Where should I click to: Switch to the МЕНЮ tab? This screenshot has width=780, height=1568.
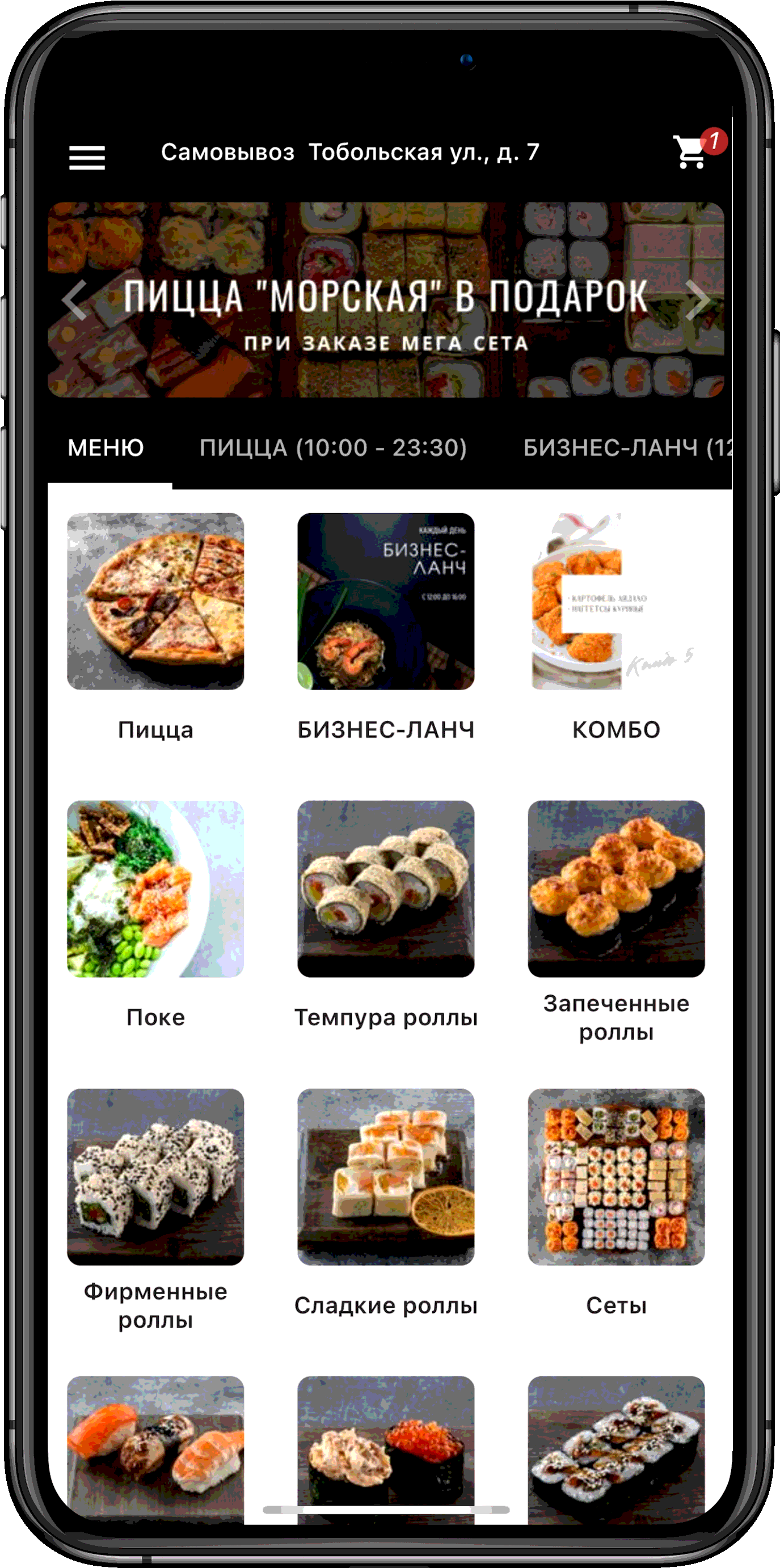coord(106,448)
